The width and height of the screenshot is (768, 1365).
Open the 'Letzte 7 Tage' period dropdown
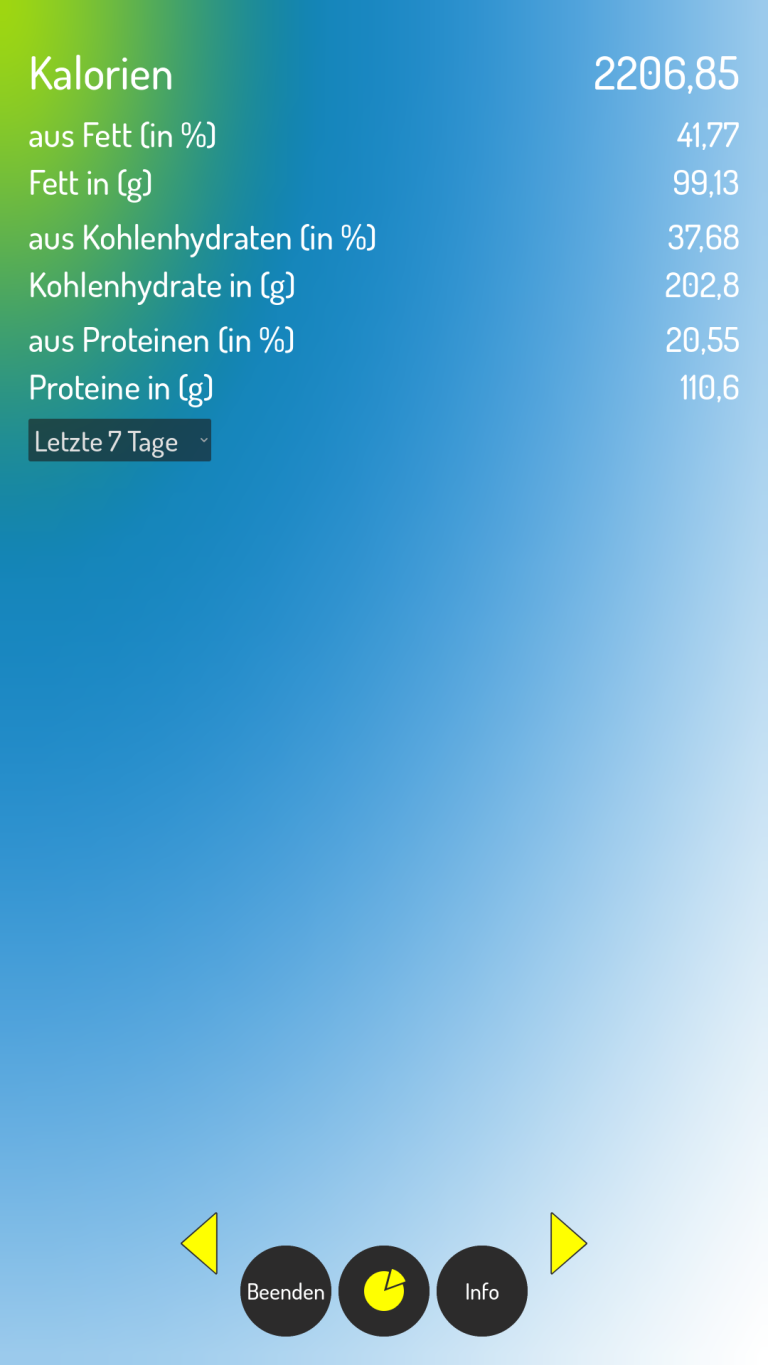point(119,441)
